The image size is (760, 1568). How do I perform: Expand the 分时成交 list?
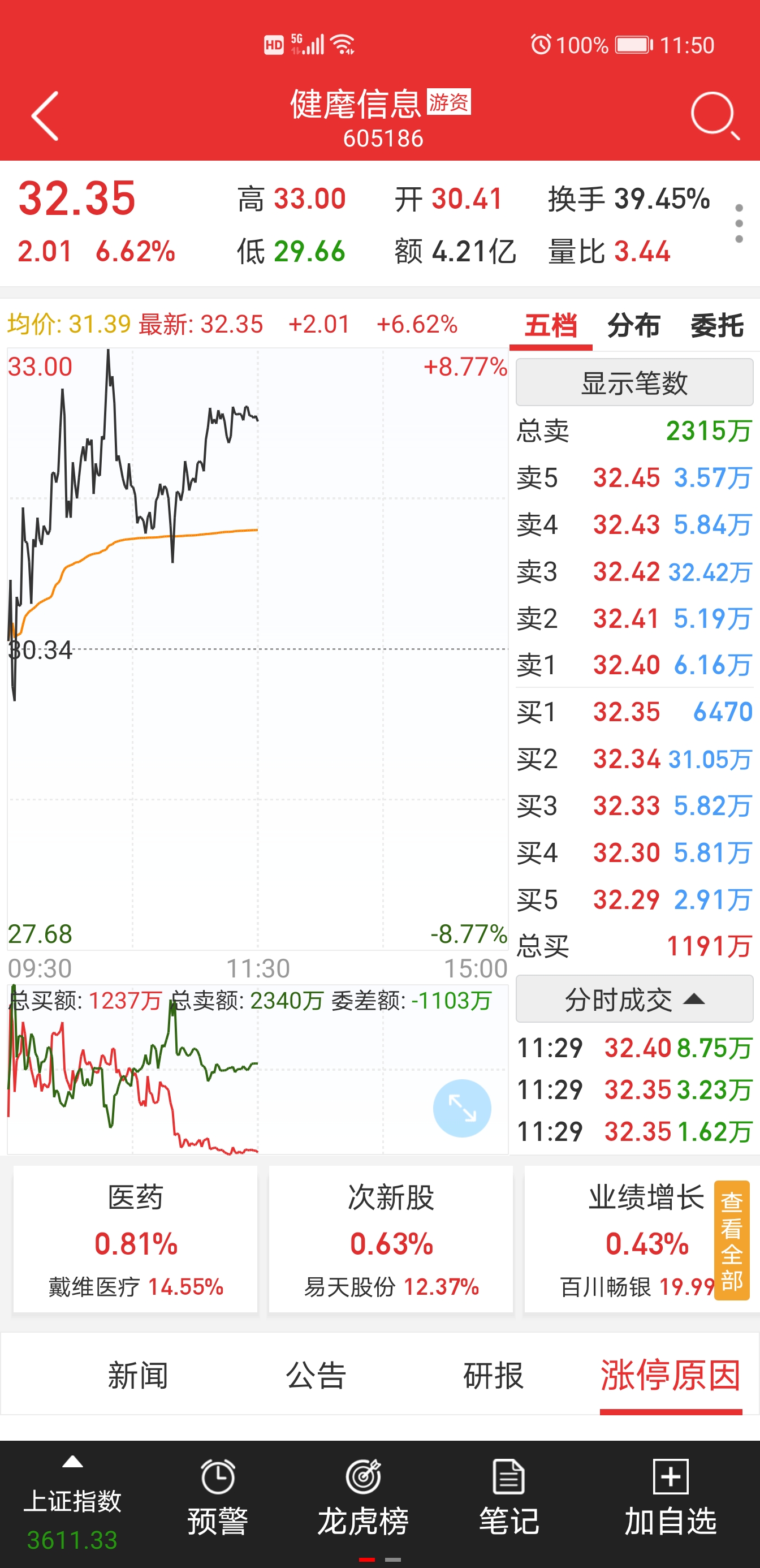(x=634, y=1000)
